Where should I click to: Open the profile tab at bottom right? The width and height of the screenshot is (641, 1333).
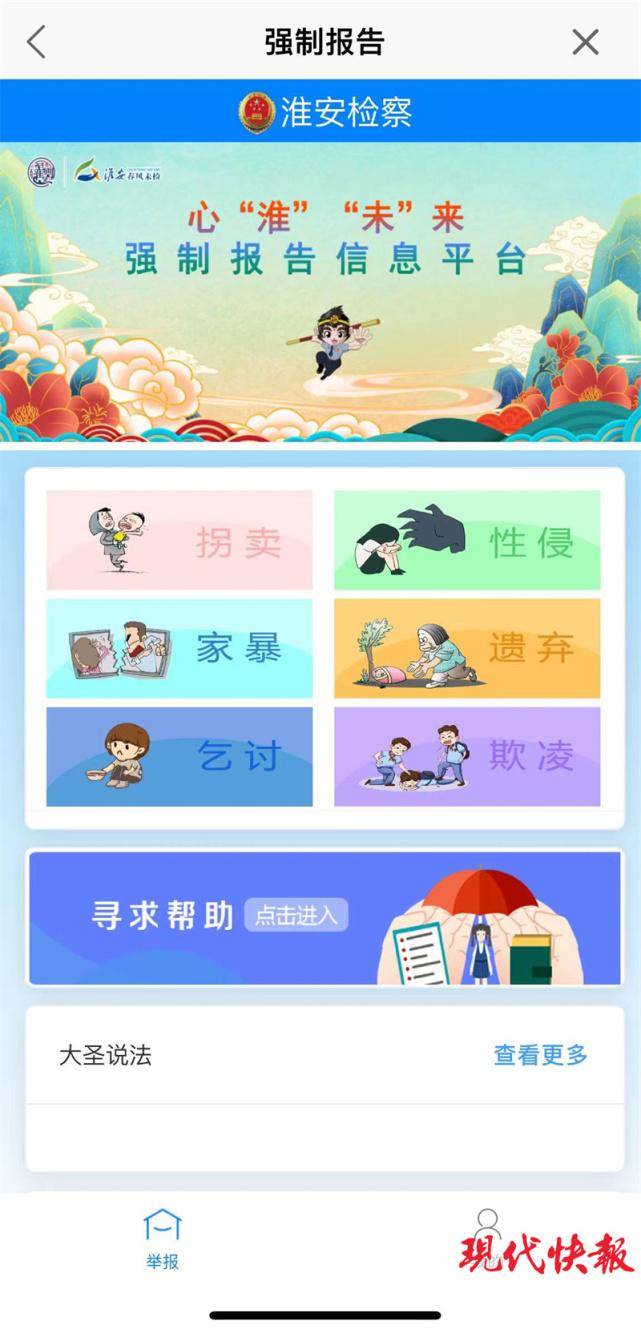[487, 1238]
